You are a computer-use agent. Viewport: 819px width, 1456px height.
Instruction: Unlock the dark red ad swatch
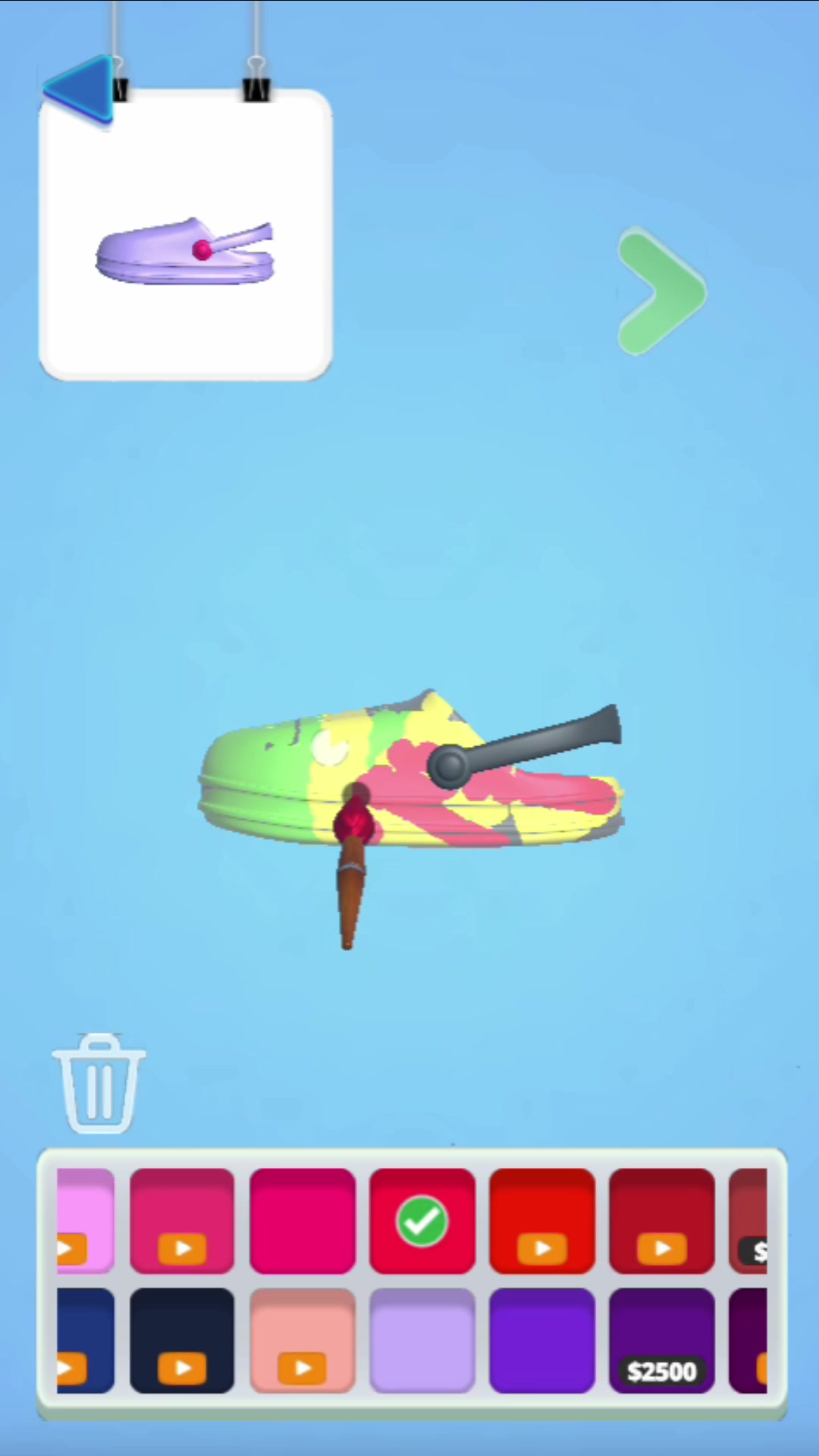click(661, 1220)
